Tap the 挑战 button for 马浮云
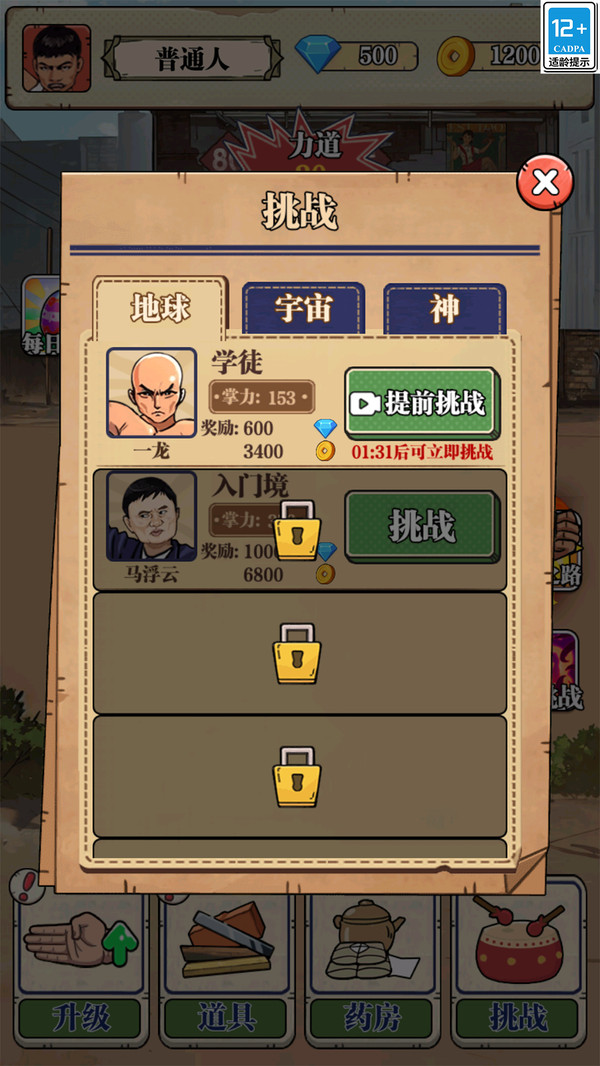Image resolution: width=600 pixels, height=1066 pixels. point(421,525)
